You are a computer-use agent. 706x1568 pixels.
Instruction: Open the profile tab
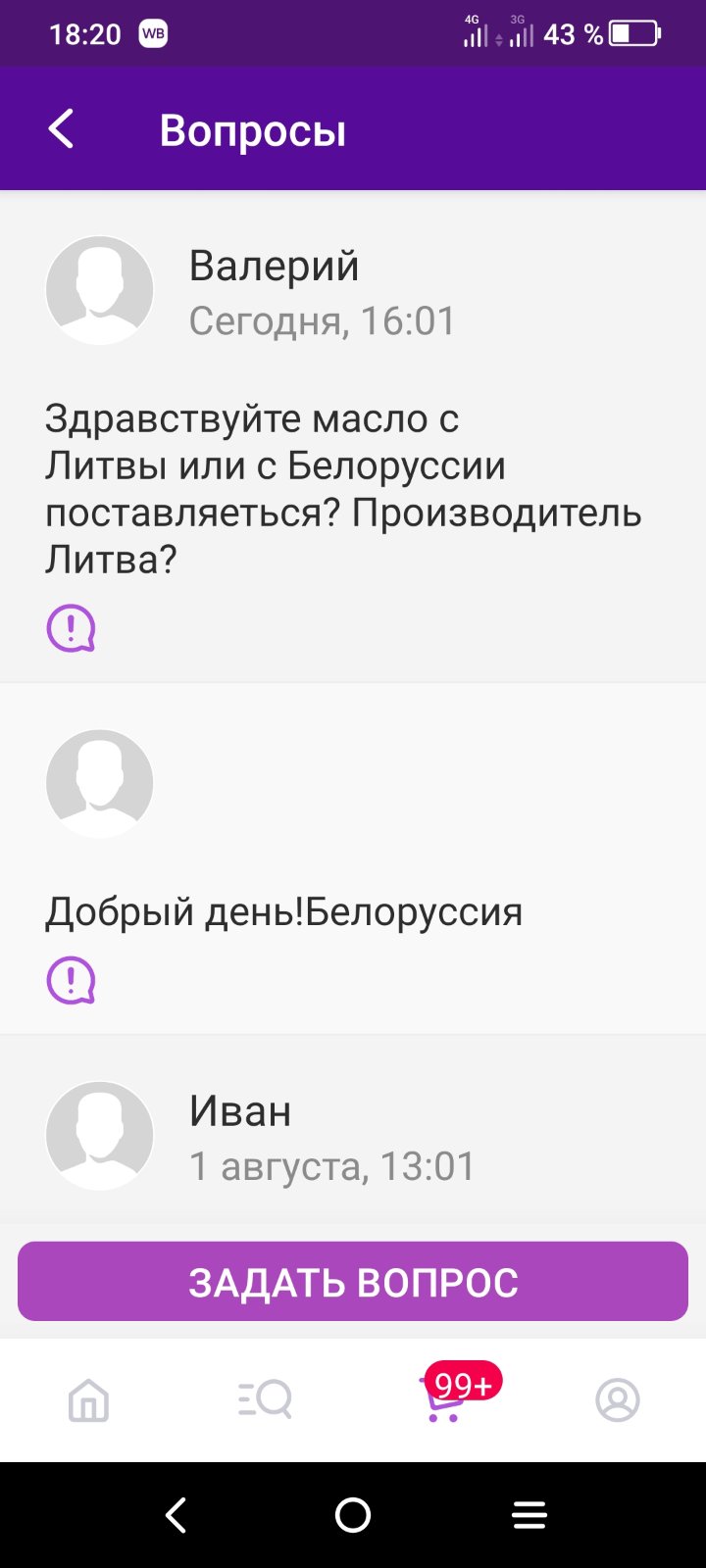coord(618,1400)
